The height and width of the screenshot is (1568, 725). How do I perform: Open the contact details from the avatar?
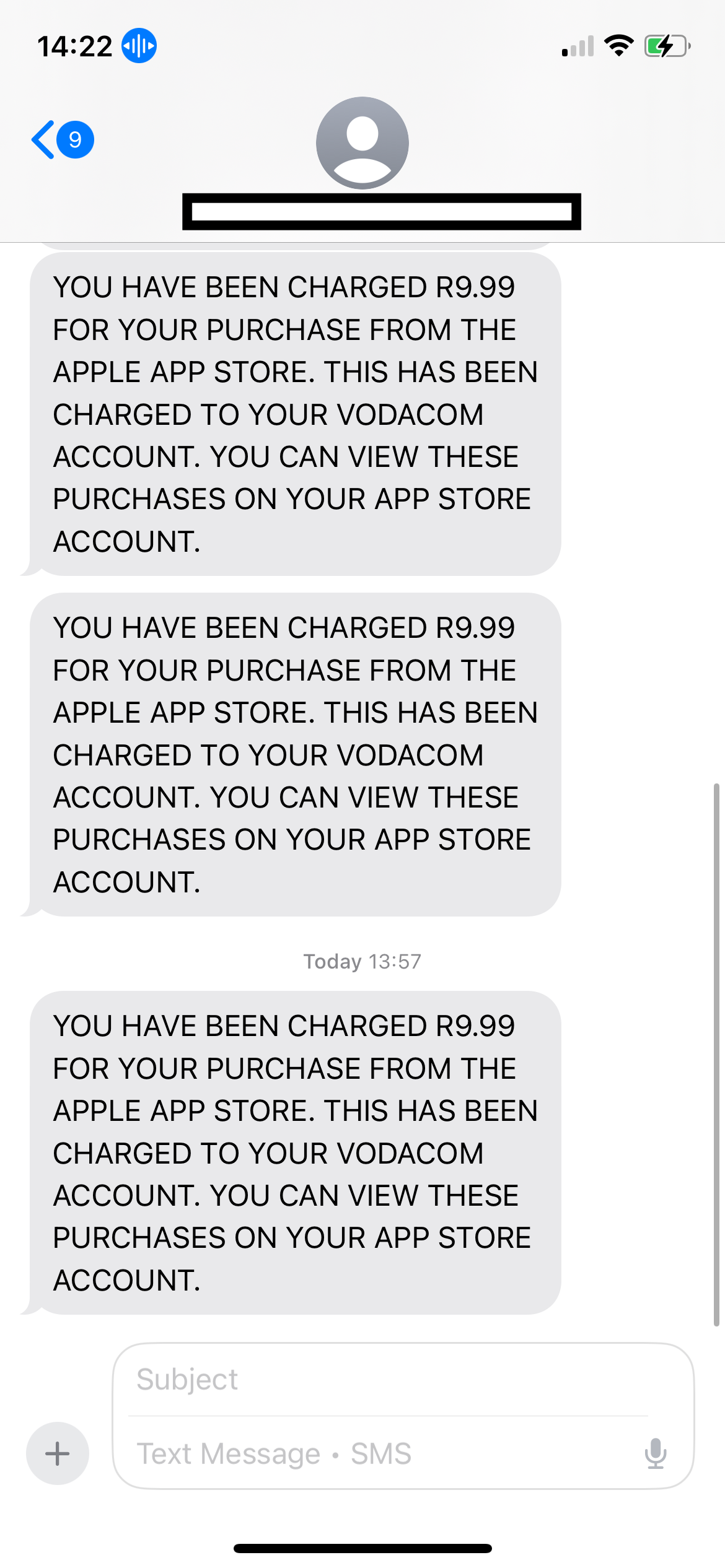[362, 143]
